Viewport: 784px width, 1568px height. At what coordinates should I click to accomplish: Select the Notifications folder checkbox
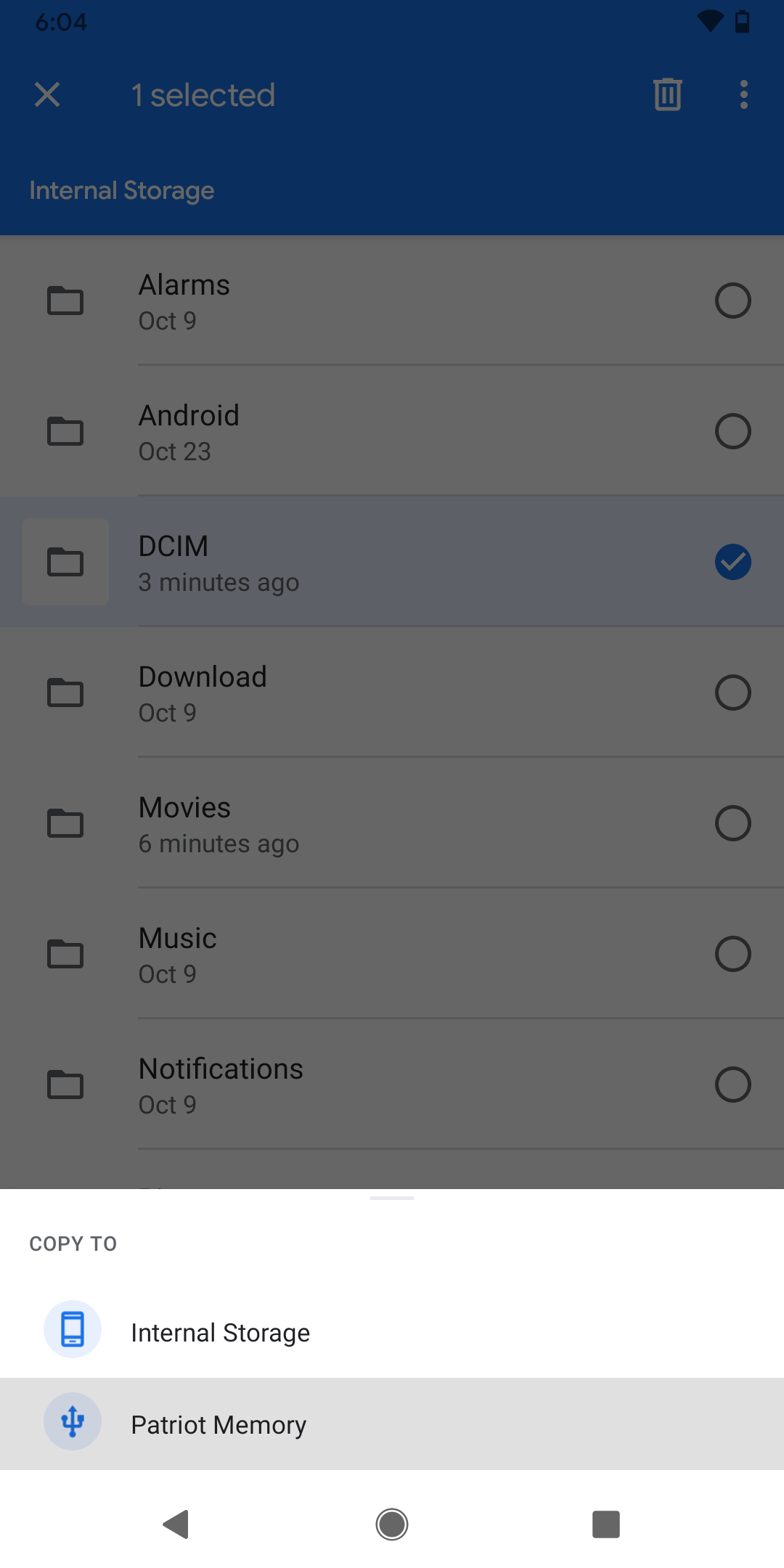point(732,1085)
